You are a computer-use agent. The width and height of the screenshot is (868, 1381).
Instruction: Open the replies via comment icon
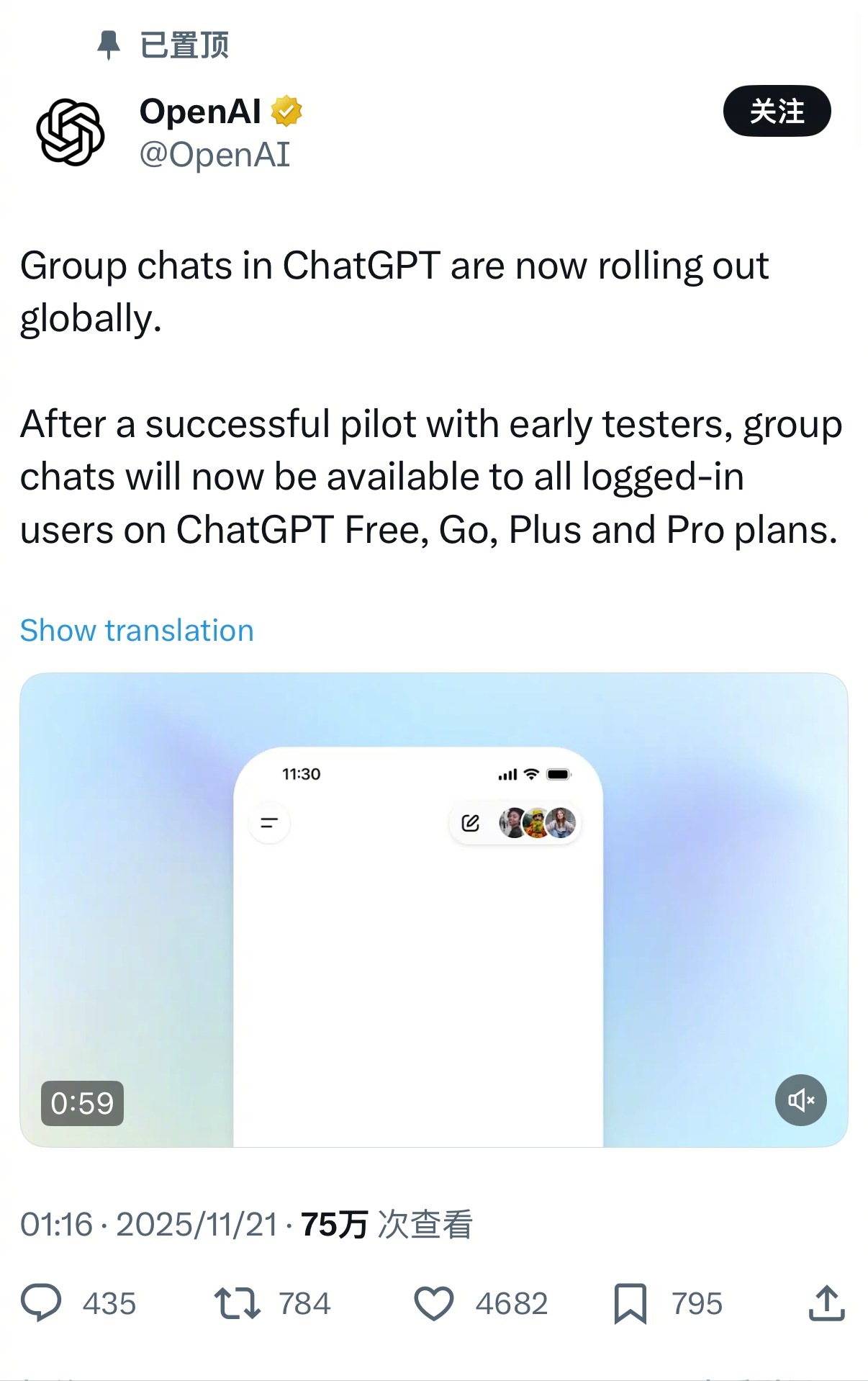tap(41, 1303)
